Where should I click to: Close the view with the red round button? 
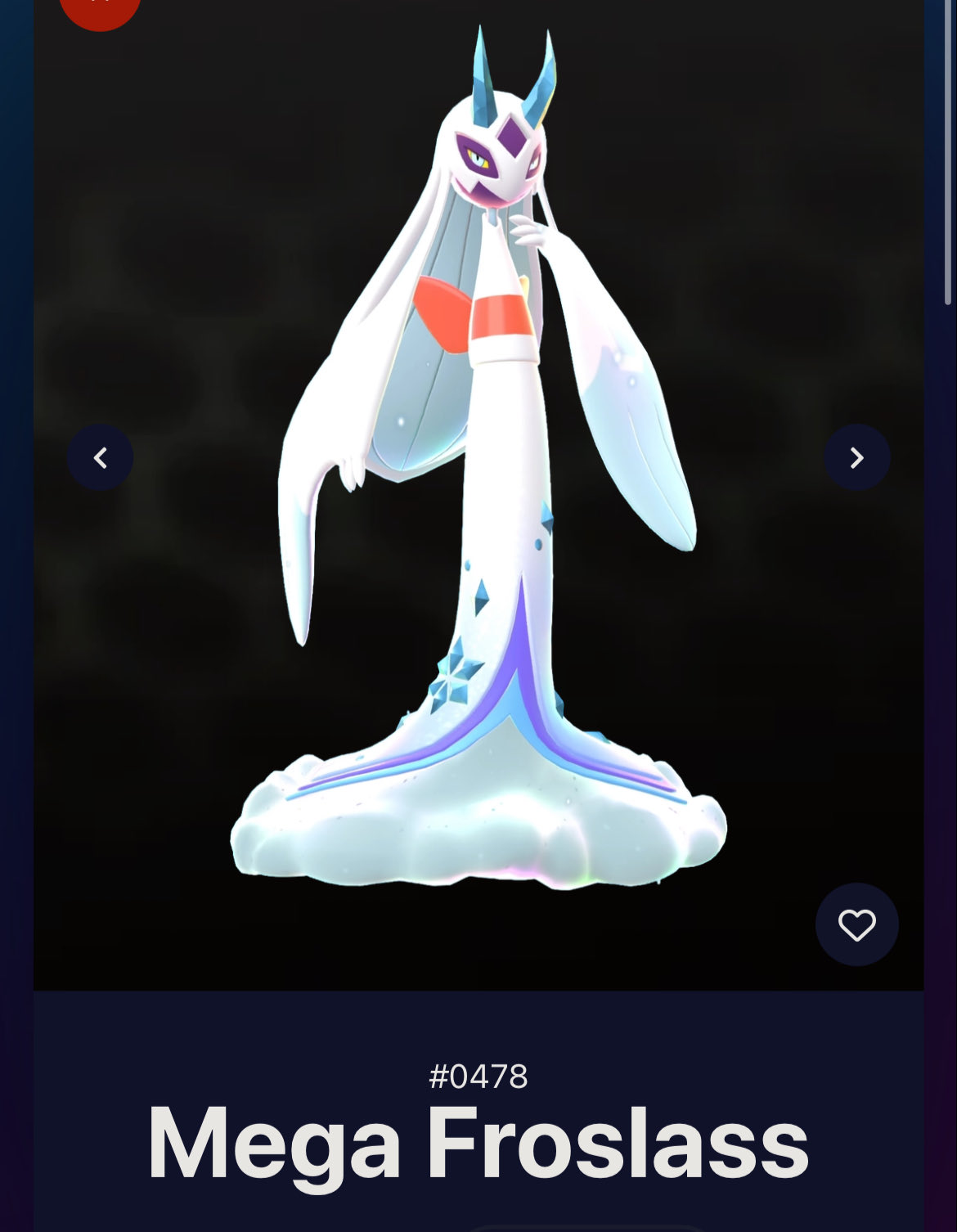[x=101, y=8]
